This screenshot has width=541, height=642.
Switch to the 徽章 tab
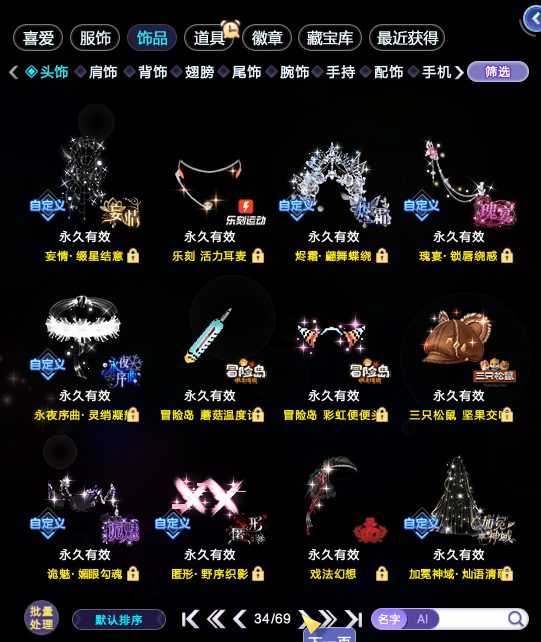[267, 38]
